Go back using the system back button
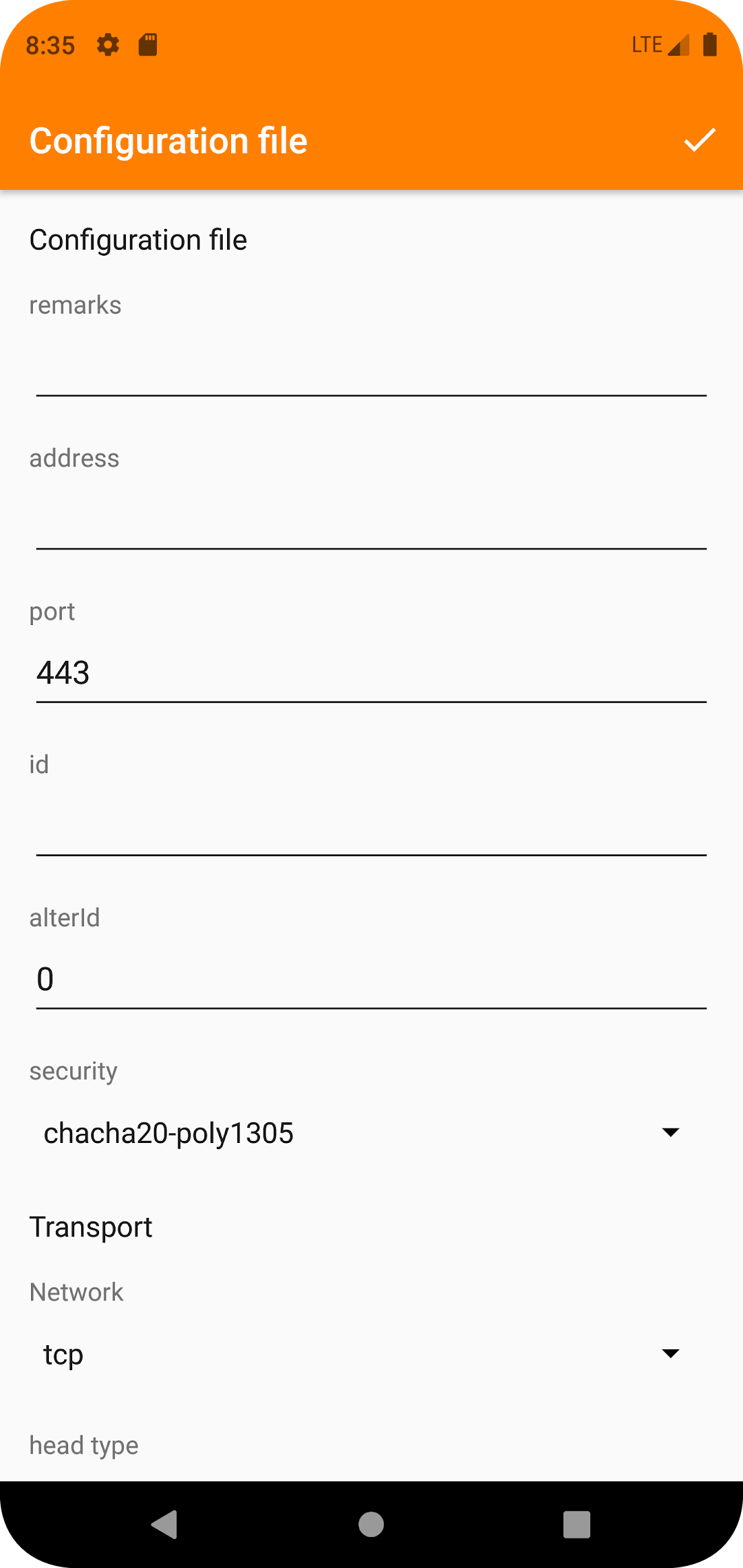 [164, 1524]
